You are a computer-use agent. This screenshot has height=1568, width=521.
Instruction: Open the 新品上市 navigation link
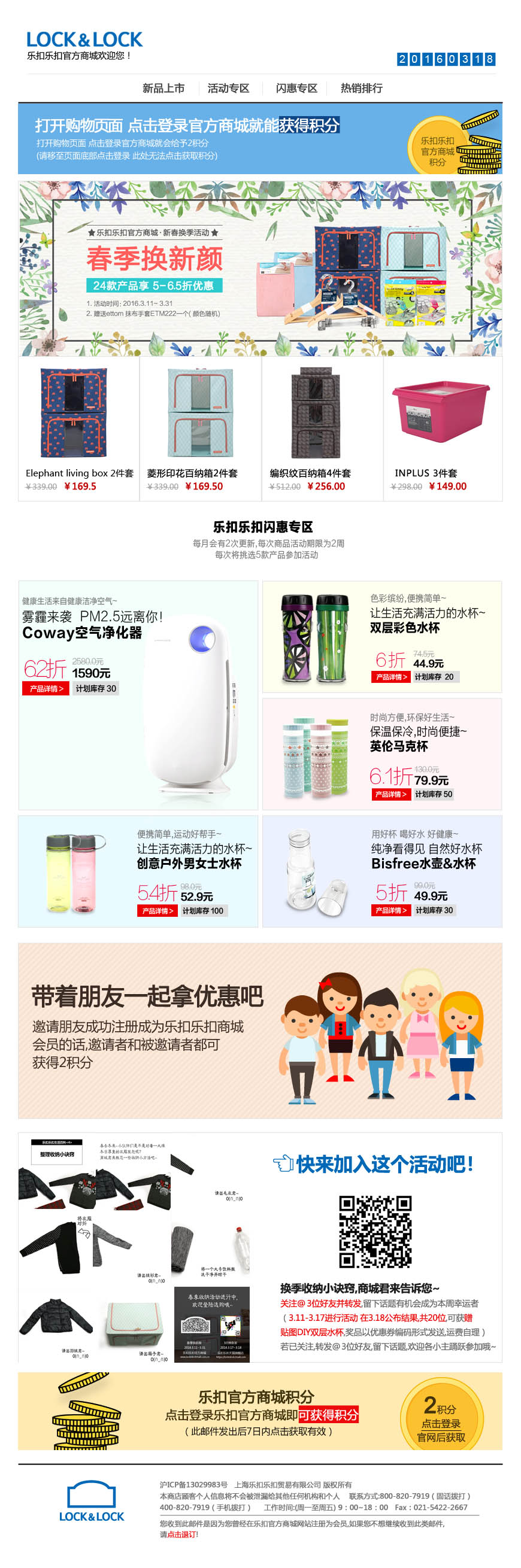pos(163,88)
